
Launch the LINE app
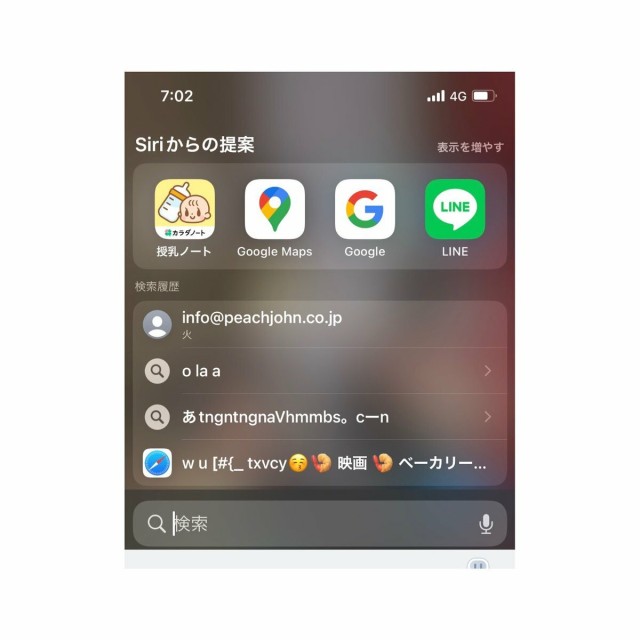point(455,209)
